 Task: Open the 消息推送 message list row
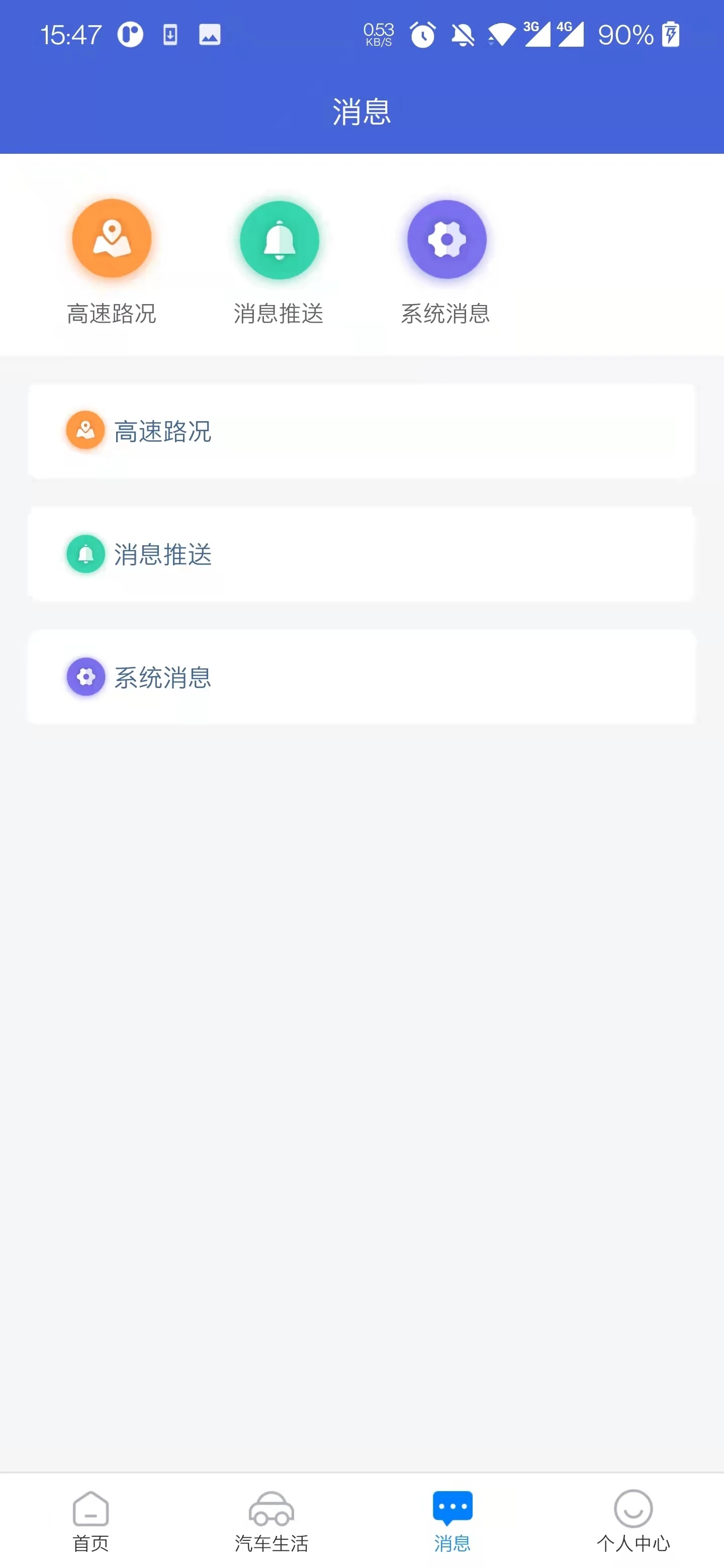click(x=361, y=554)
